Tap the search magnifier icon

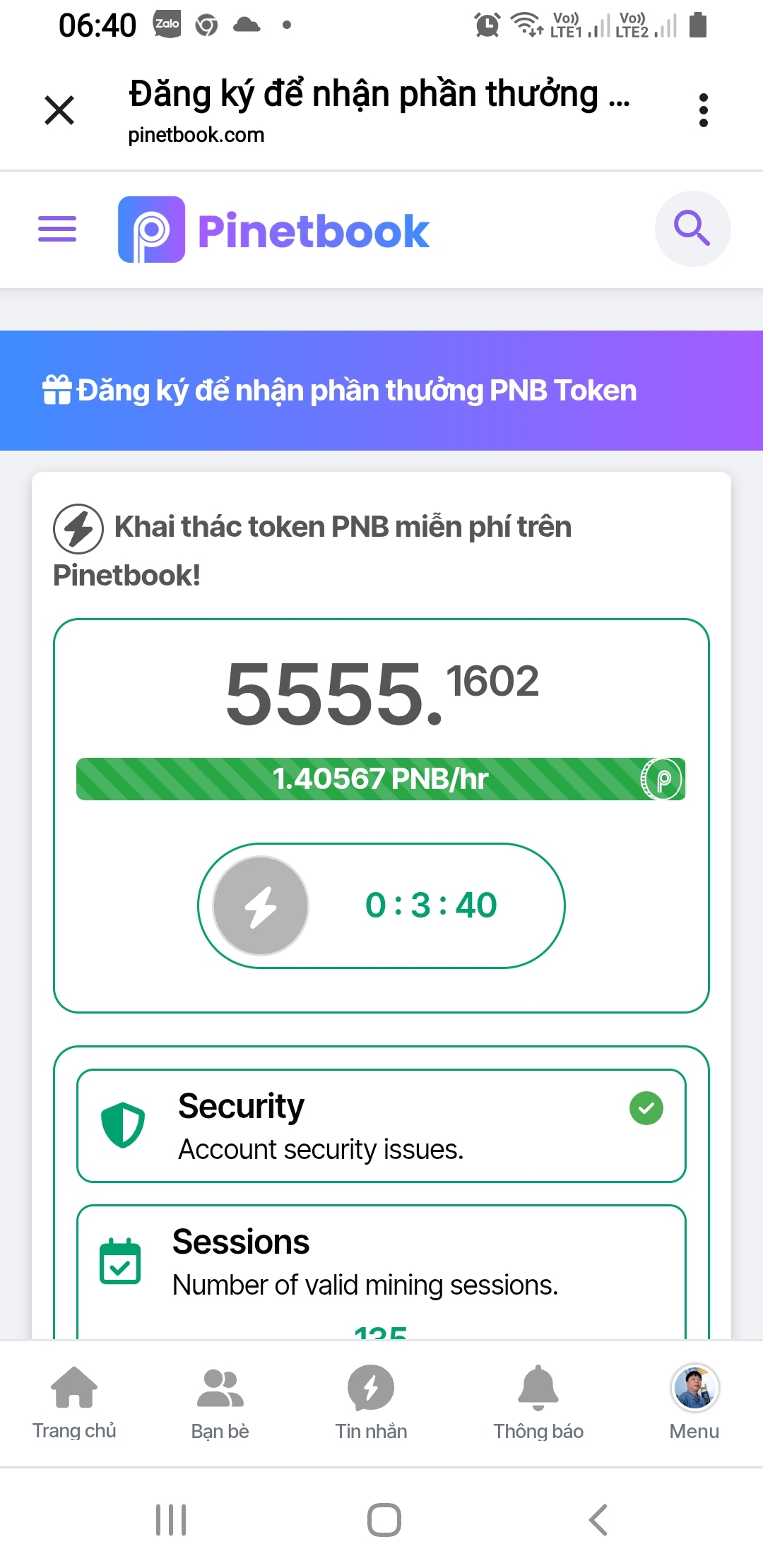[692, 228]
